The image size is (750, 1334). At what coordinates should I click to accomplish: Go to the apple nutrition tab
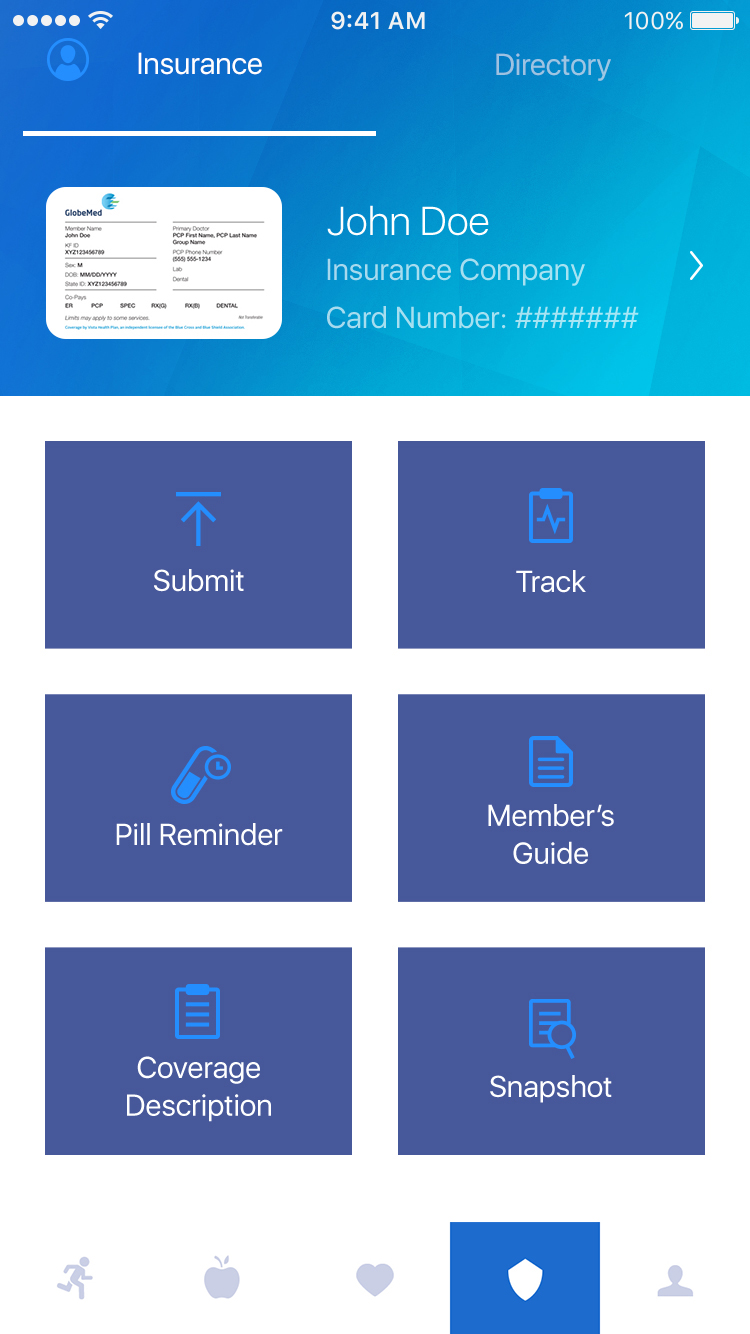pyautogui.click(x=222, y=1278)
